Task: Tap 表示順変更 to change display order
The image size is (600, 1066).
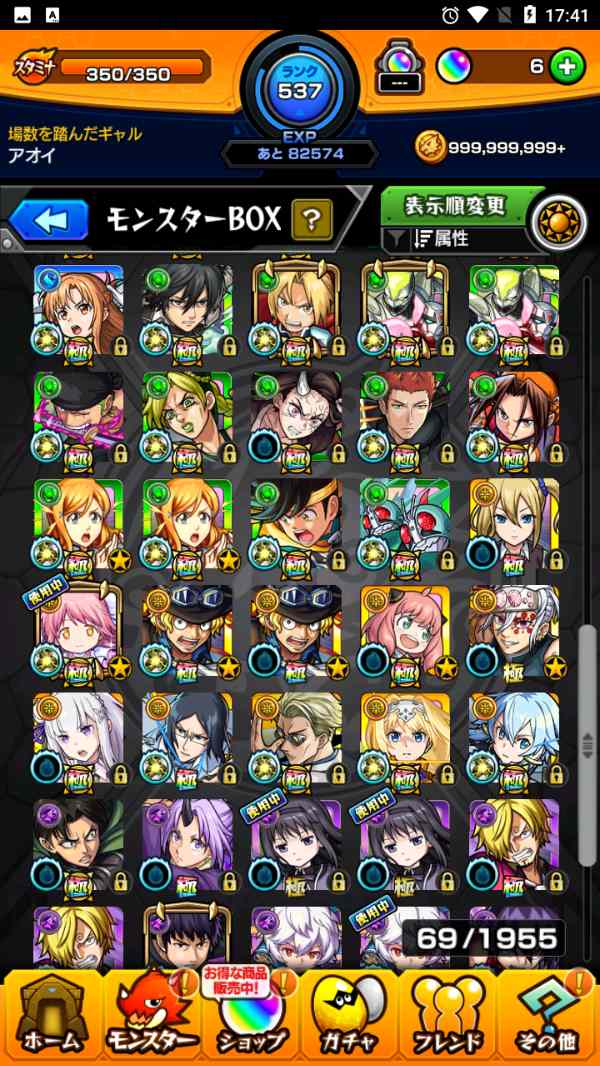Action: point(456,205)
